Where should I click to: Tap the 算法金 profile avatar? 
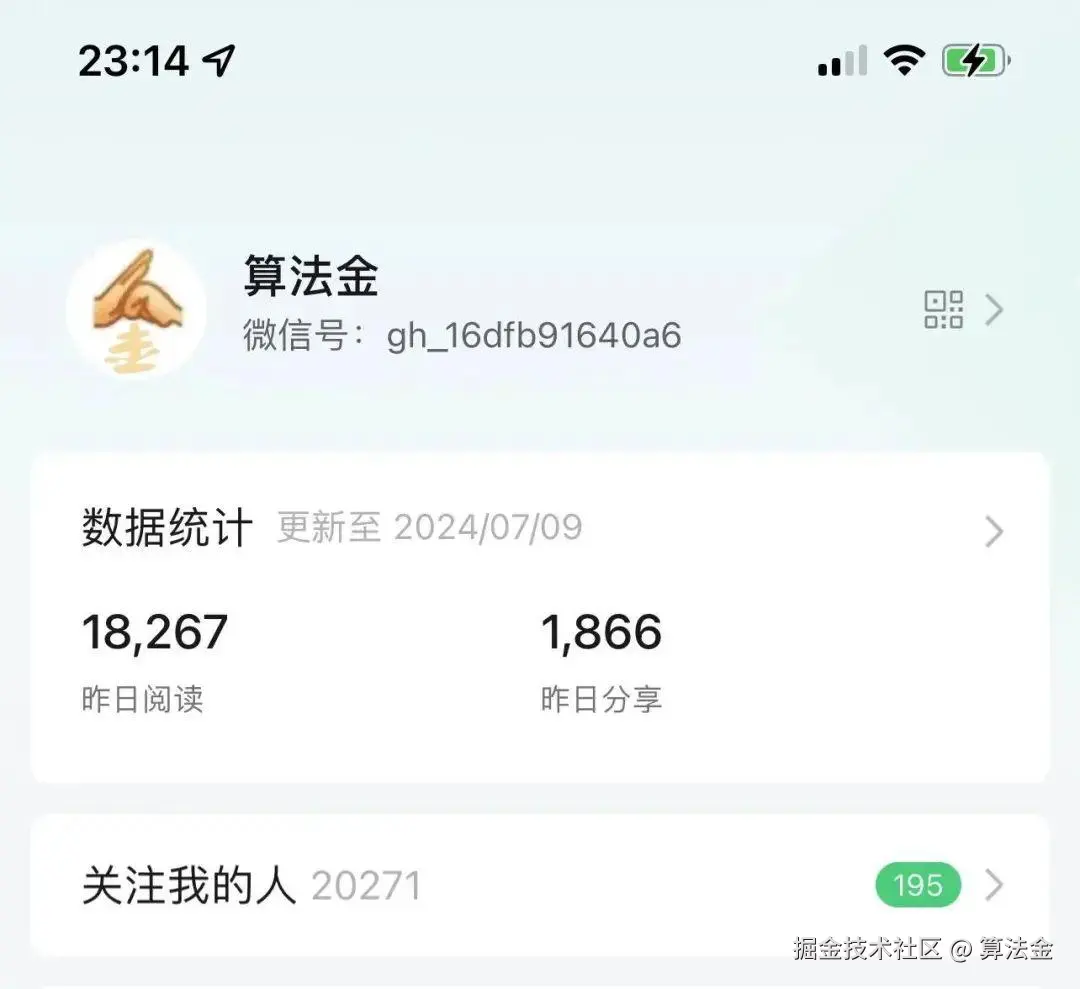[136, 310]
